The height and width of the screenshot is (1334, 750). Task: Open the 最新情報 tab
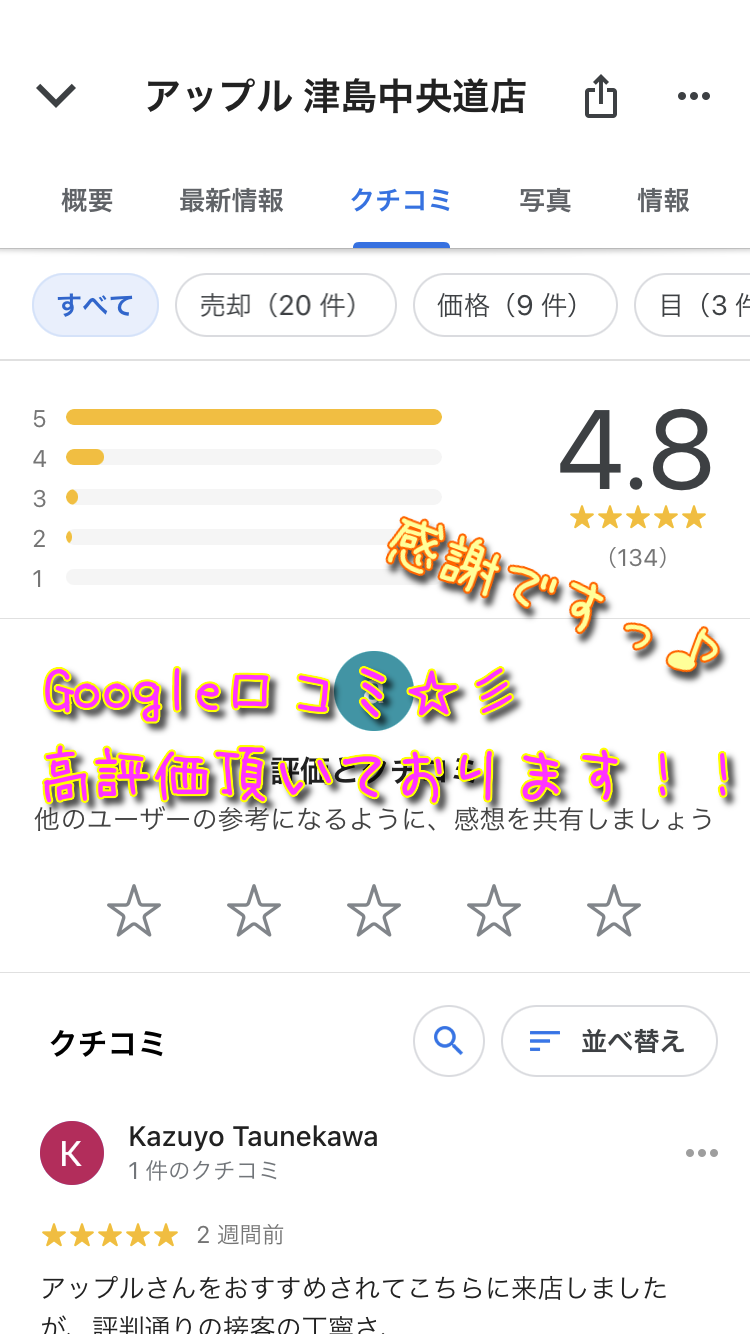(231, 201)
